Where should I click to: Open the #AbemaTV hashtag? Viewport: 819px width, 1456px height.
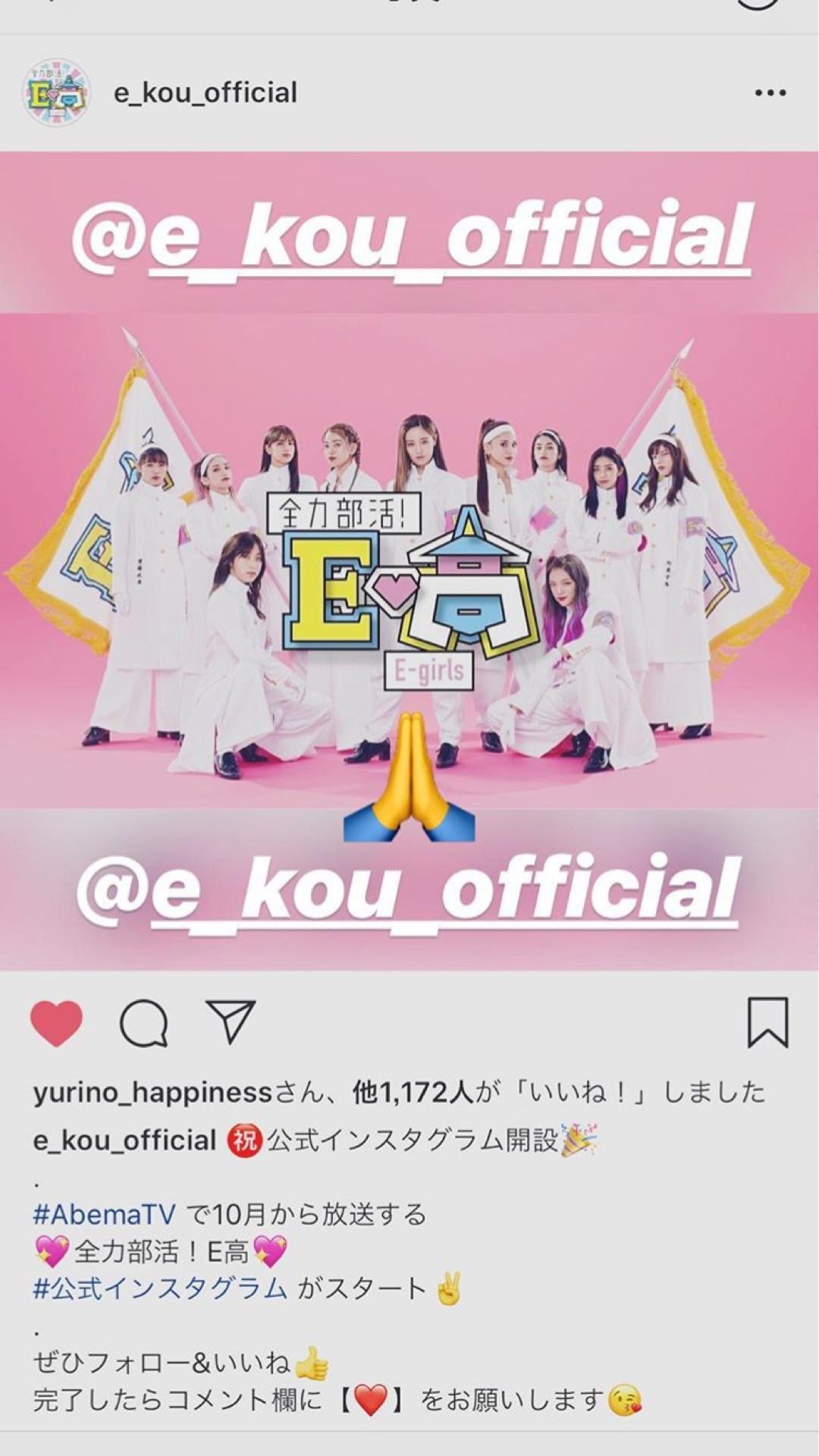pos(104,1214)
